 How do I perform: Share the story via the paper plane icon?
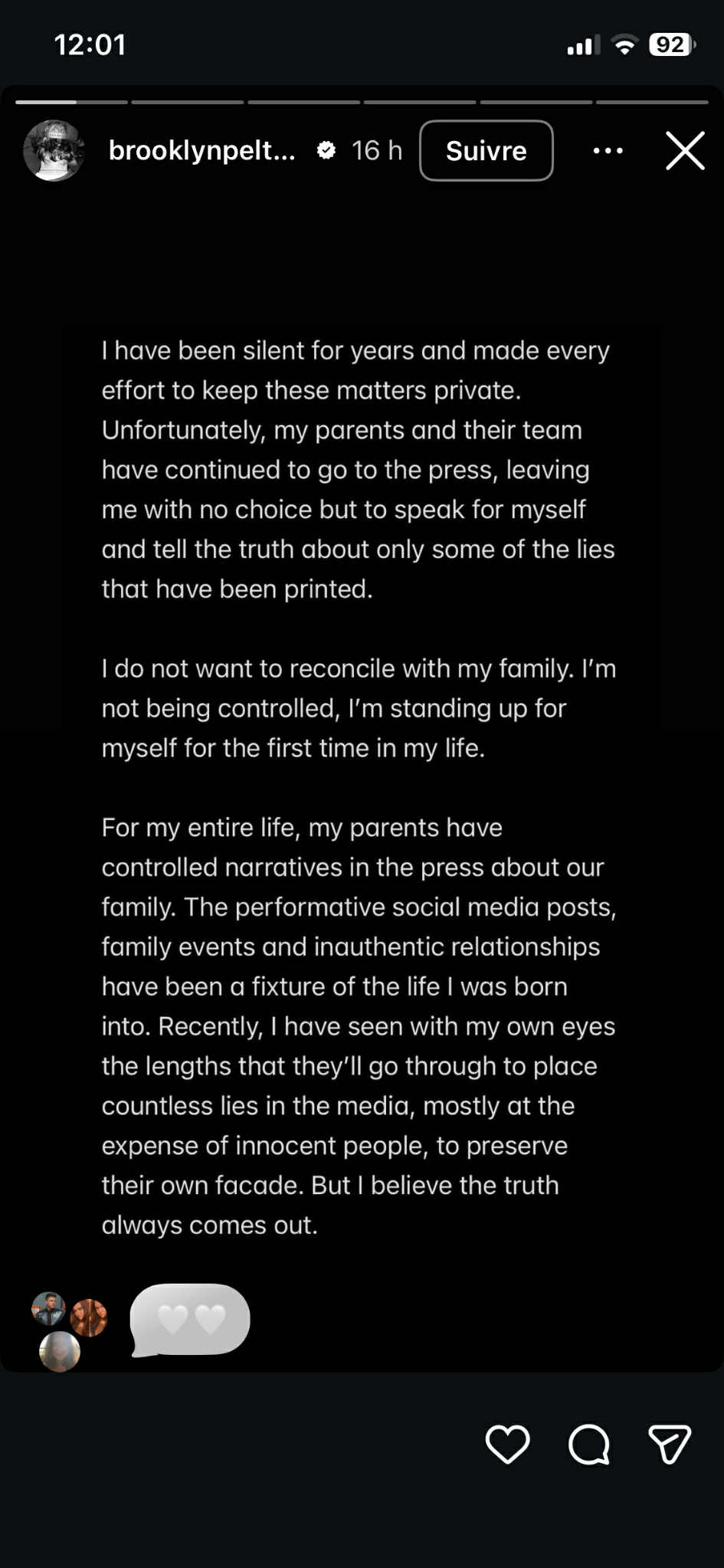pyautogui.click(x=669, y=1444)
